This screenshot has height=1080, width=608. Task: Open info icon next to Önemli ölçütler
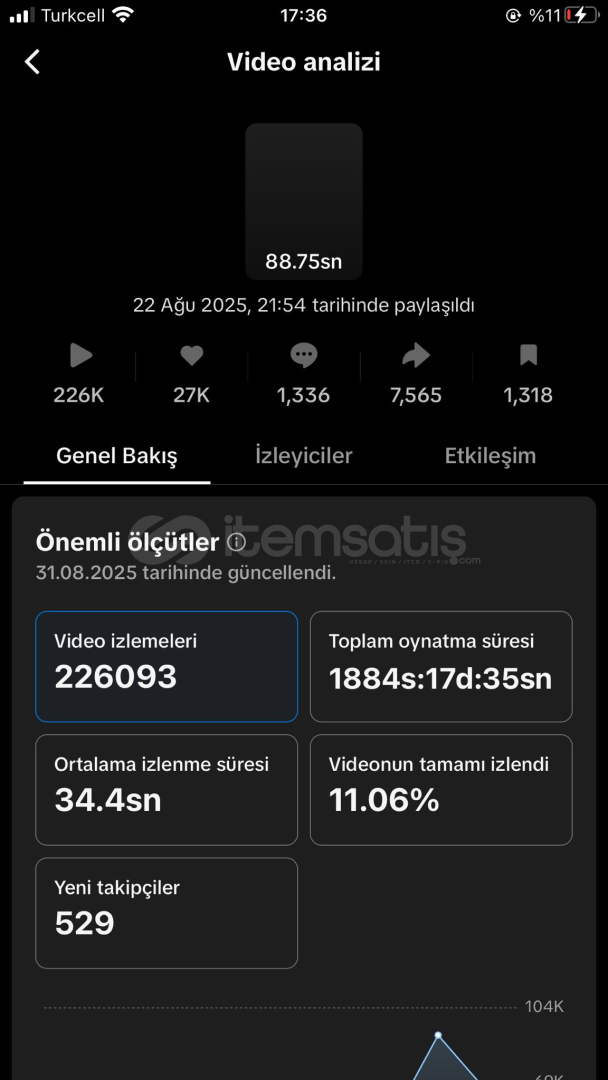click(236, 542)
